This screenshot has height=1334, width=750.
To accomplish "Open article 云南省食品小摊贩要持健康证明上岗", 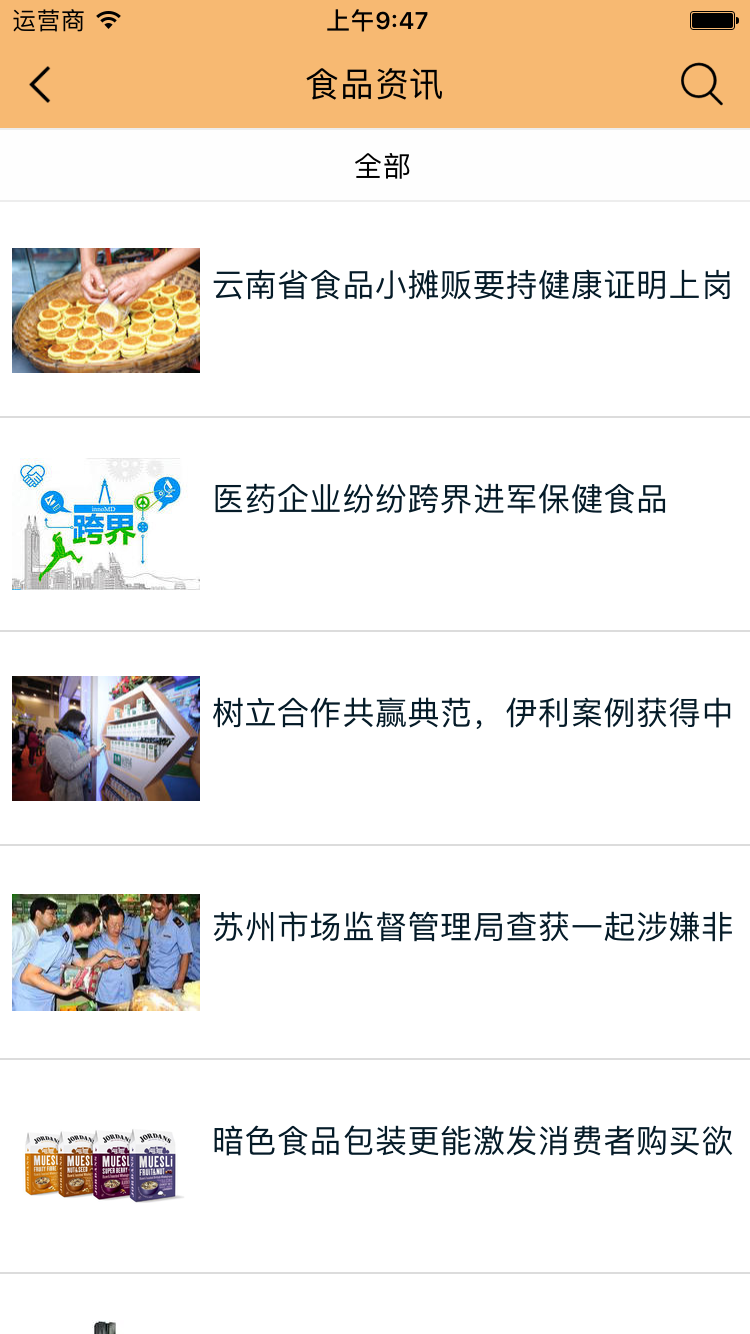I will tap(472, 286).
